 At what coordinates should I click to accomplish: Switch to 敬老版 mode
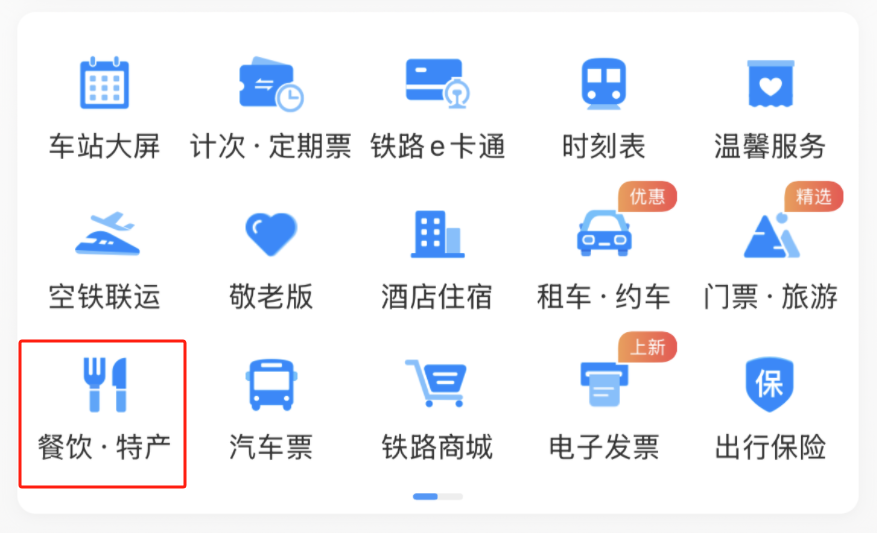270,258
